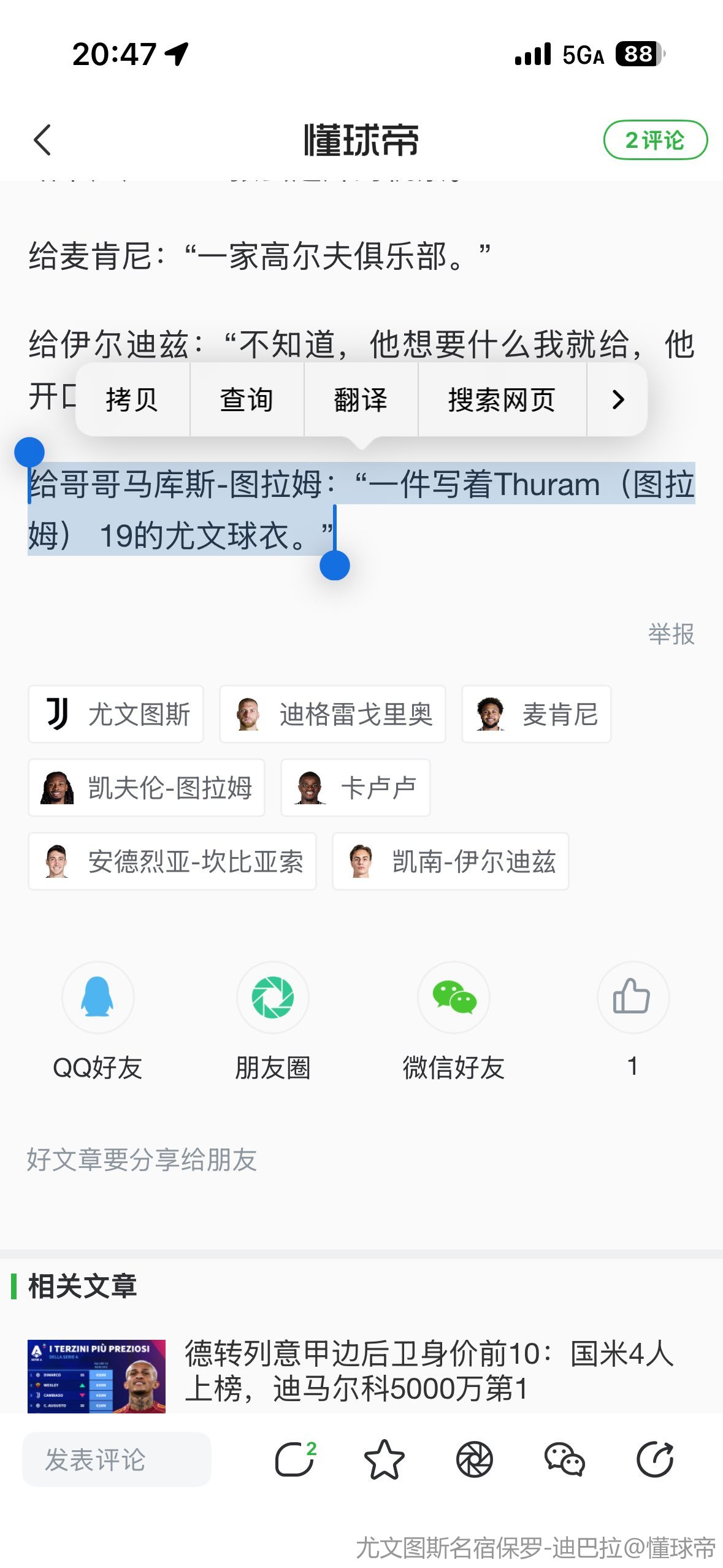The image size is (723, 1568).
Task: Select 查询 in the text menu
Action: [247, 400]
